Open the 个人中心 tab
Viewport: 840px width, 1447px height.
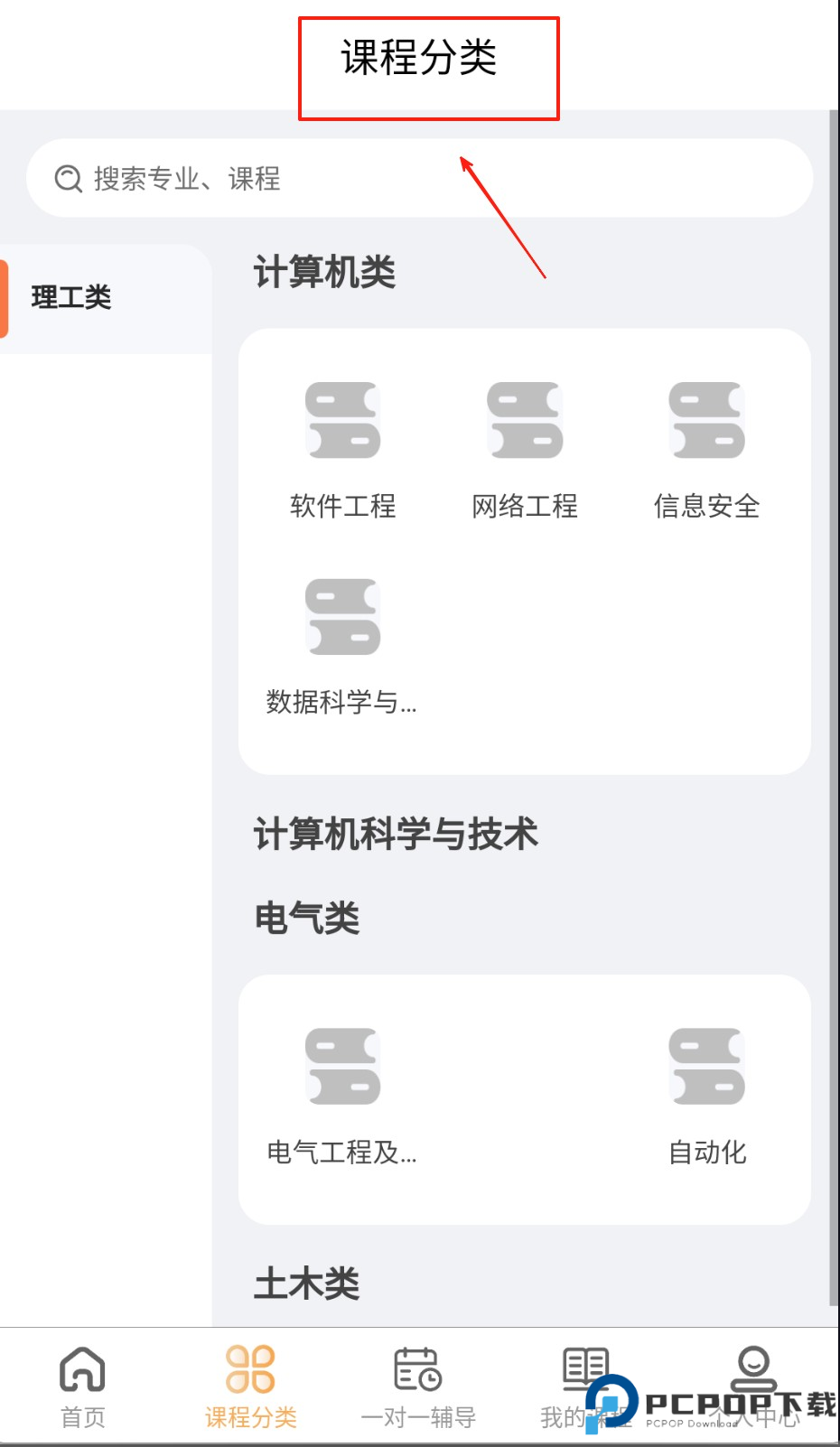coord(753,1386)
